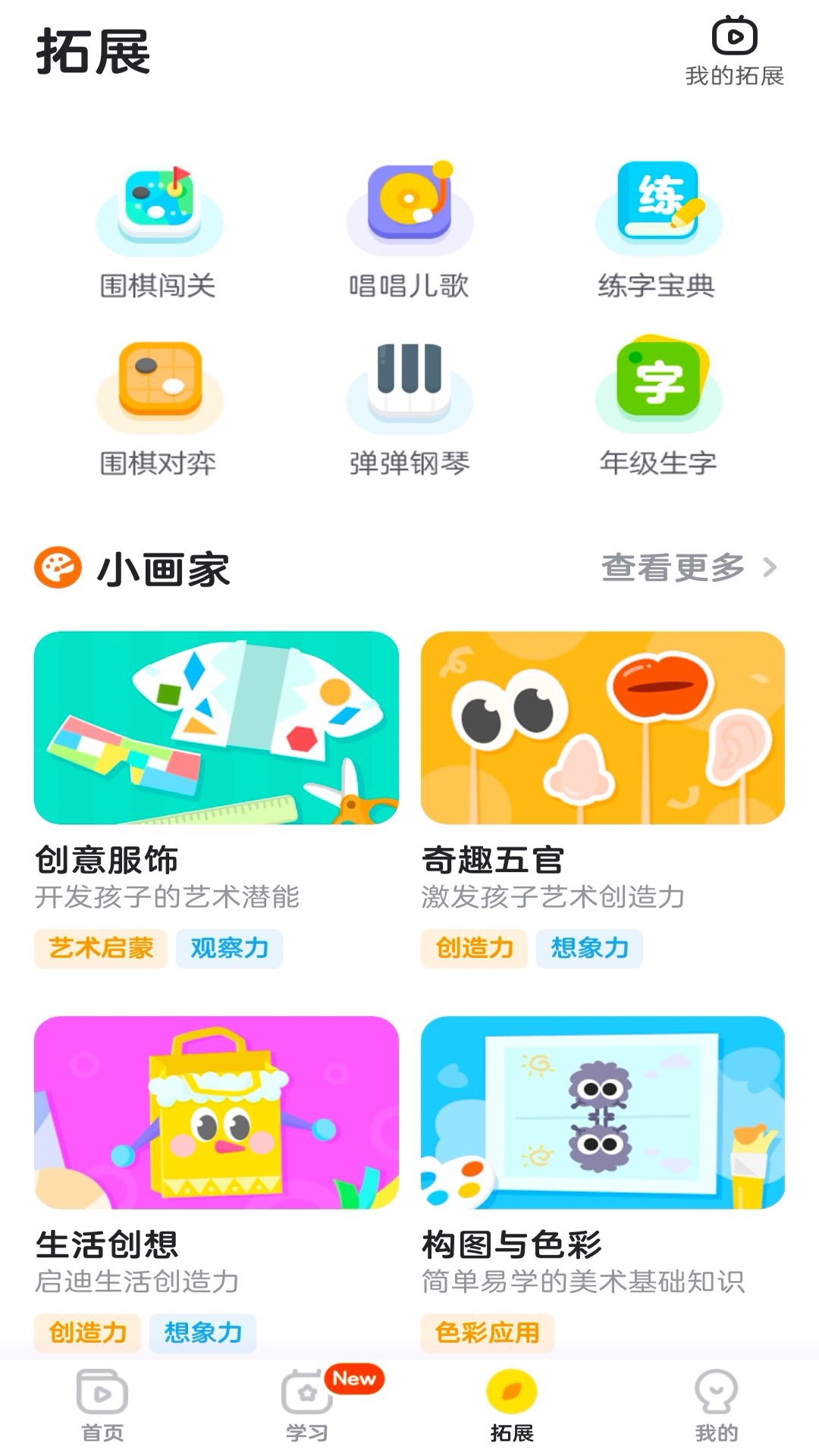Image resolution: width=819 pixels, height=1456 pixels.
Task: Select the 创造力 tag on 奇趣五官
Action: click(x=472, y=948)
